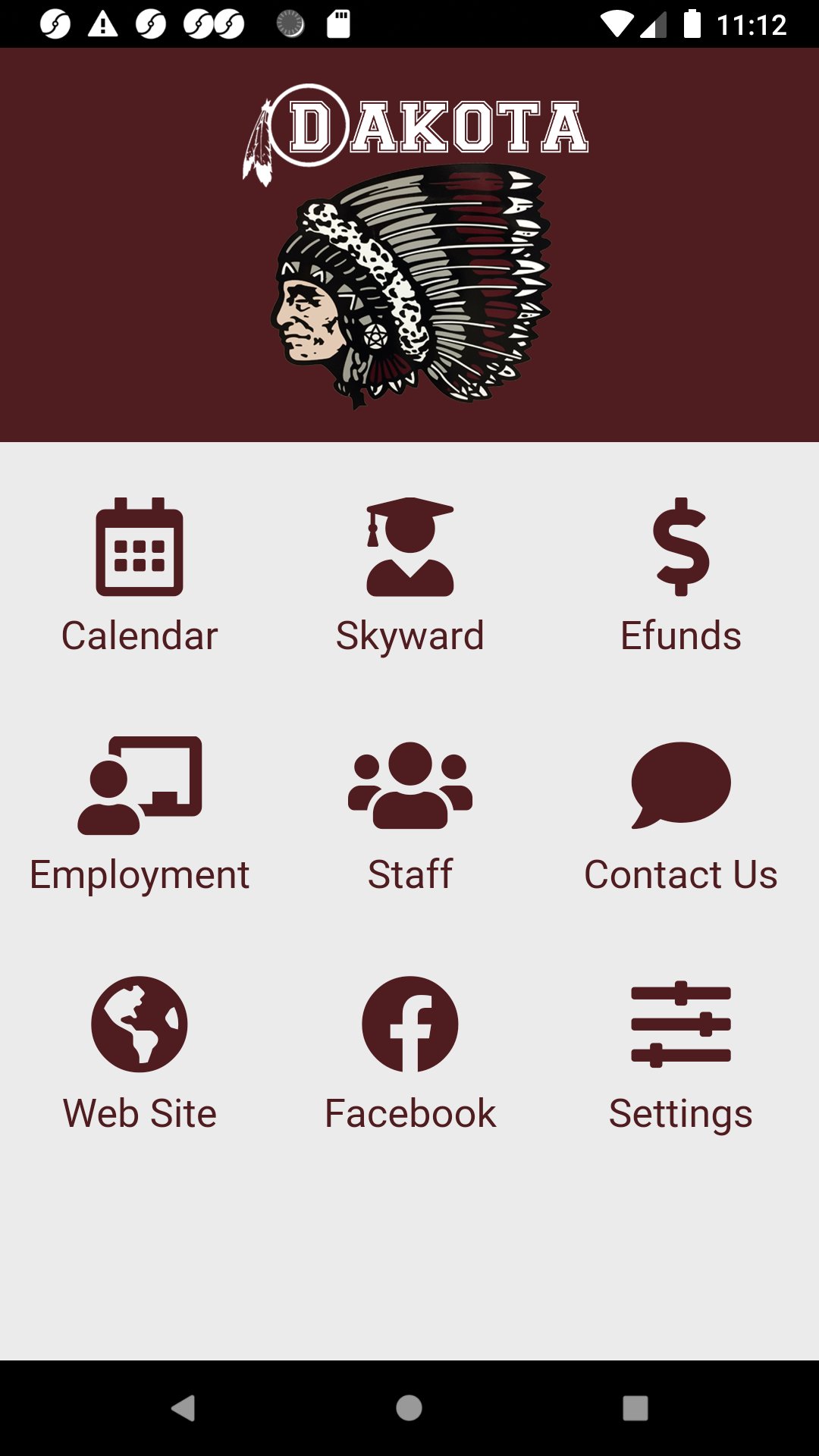Select Contact Us

point(680,814)
